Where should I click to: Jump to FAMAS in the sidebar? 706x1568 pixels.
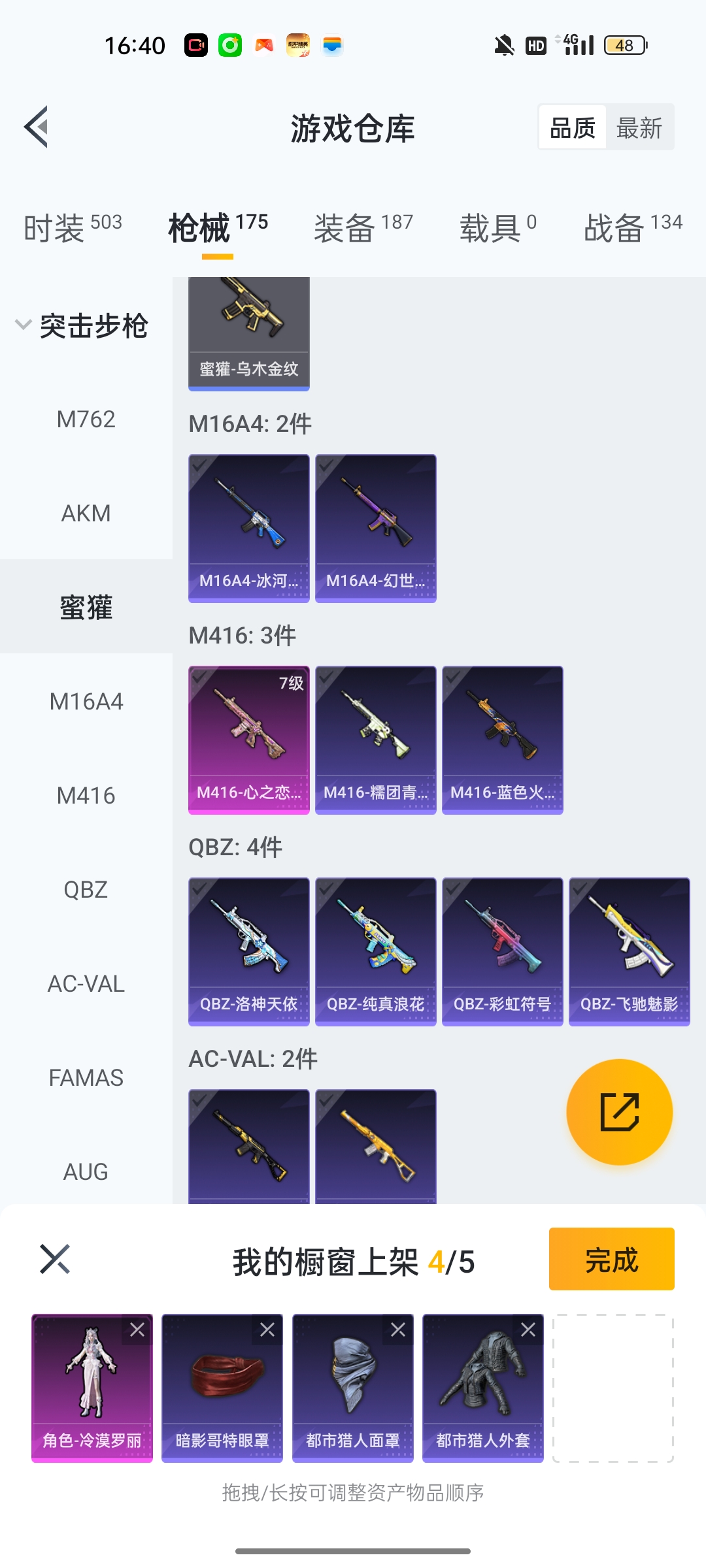tap(86, 1077)
